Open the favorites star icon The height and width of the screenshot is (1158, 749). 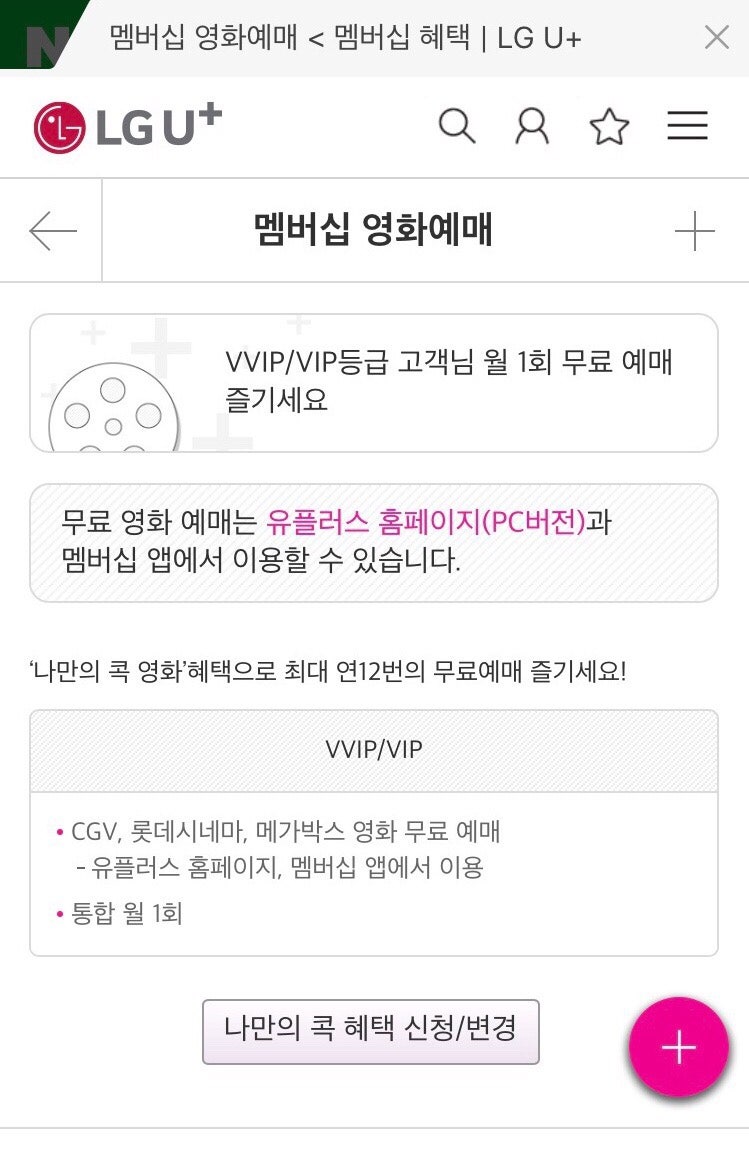[609, 127]
